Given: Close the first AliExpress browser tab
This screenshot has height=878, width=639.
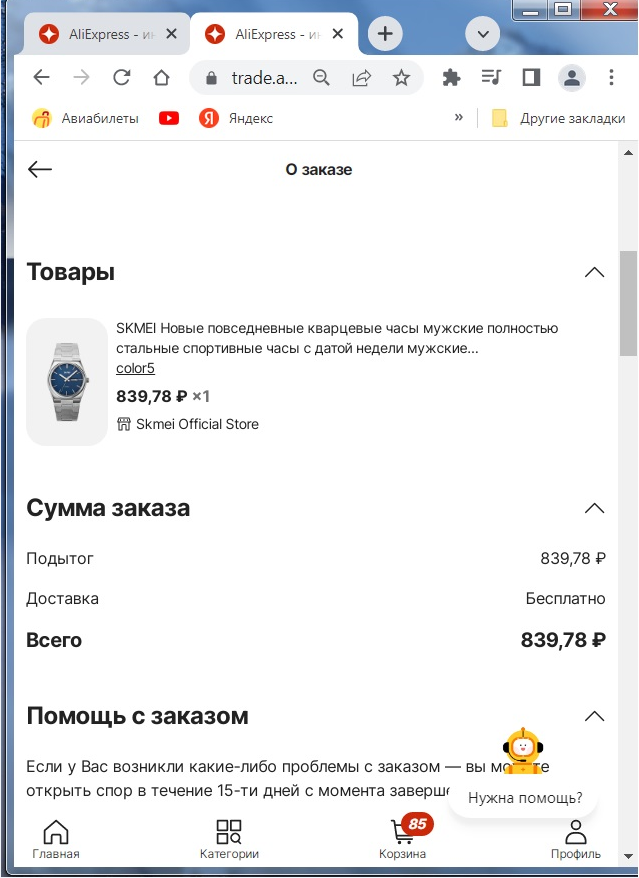Looking at the screenshot, I should point(171,34).
